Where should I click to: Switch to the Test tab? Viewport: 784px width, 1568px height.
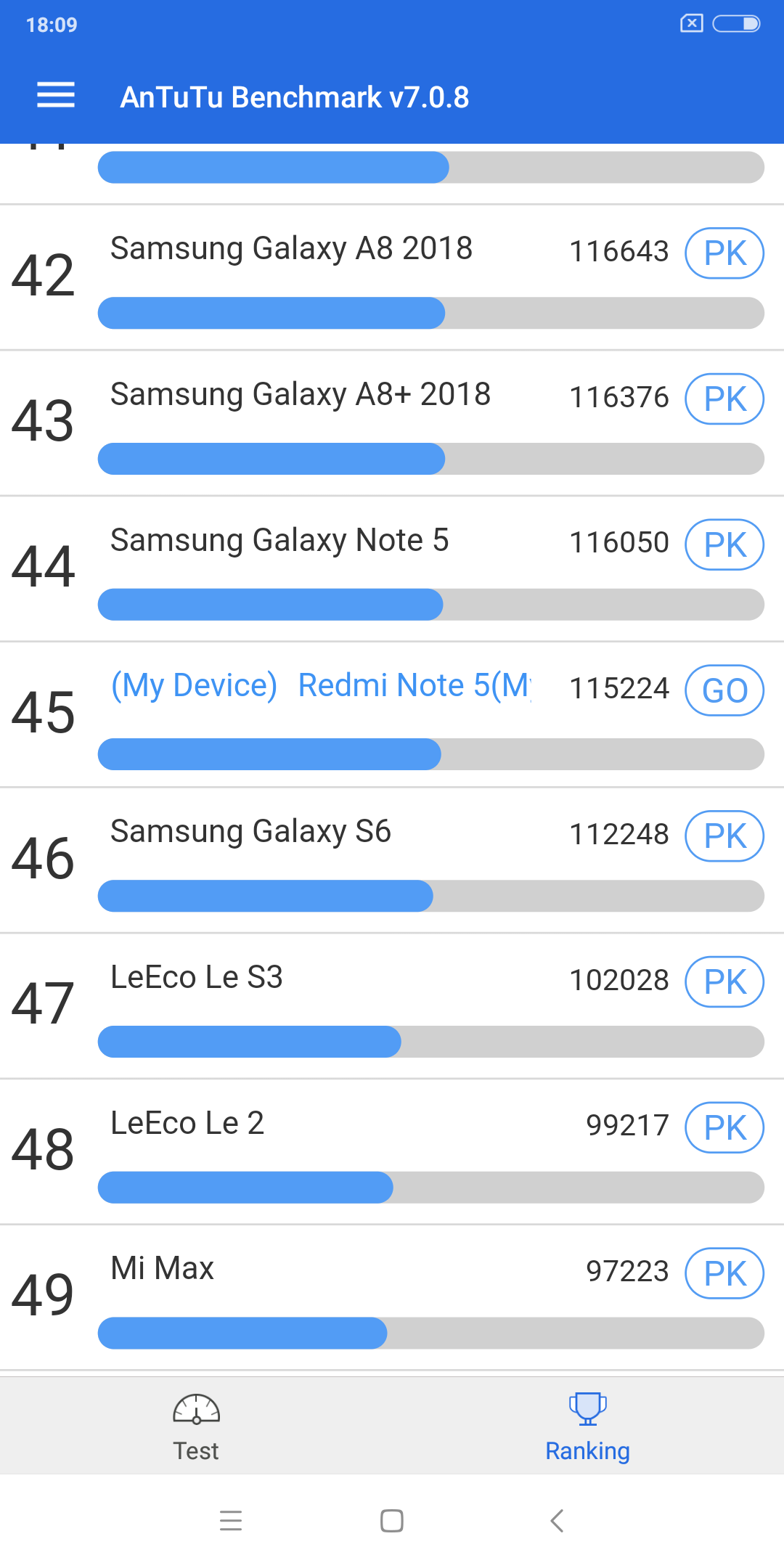tap(196, 1427)
